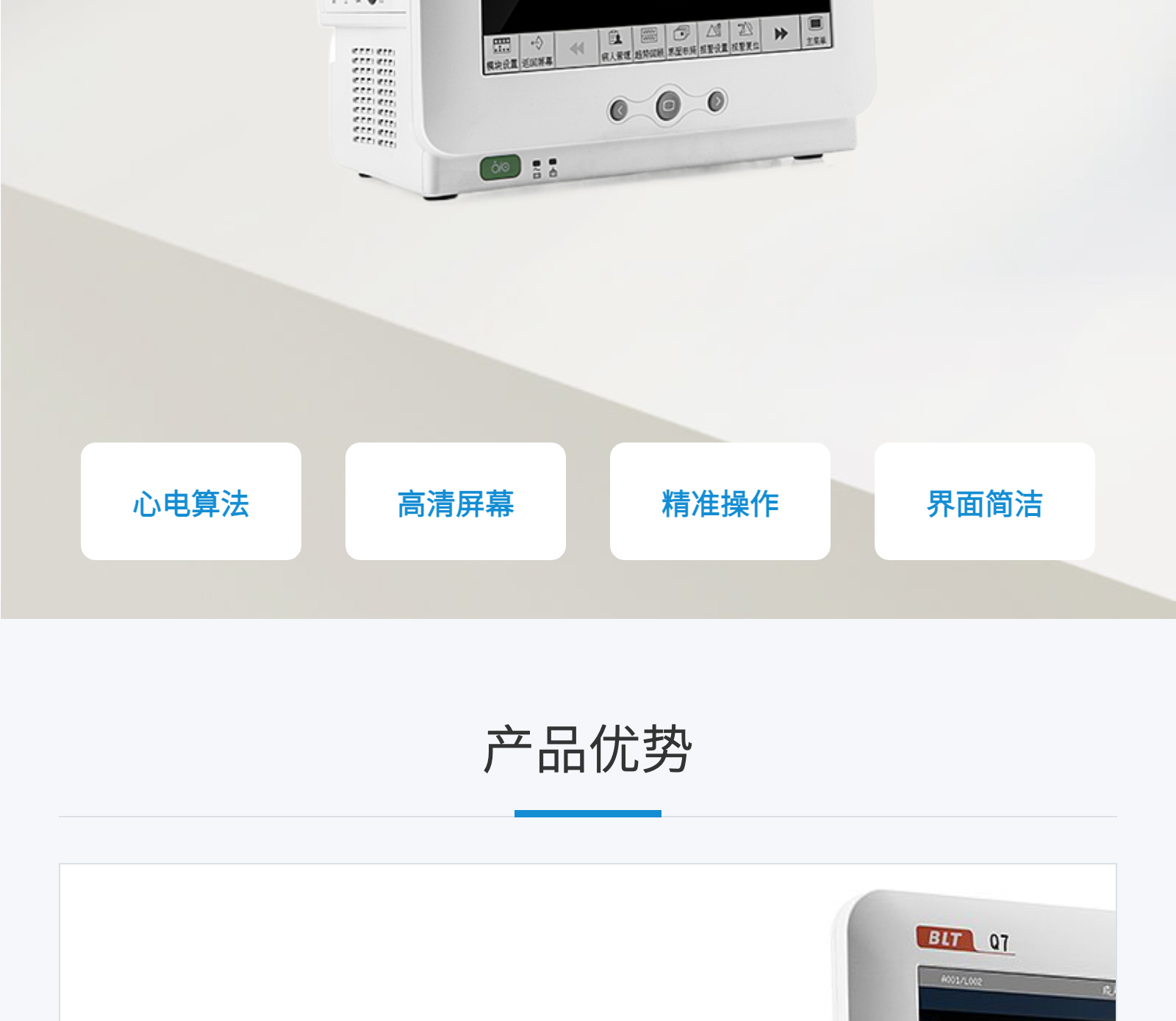Image resolution: width=1176 pixels, height=1021 pixels.
Task: Select the 心电算法 feature card
Action: (191, 502)
